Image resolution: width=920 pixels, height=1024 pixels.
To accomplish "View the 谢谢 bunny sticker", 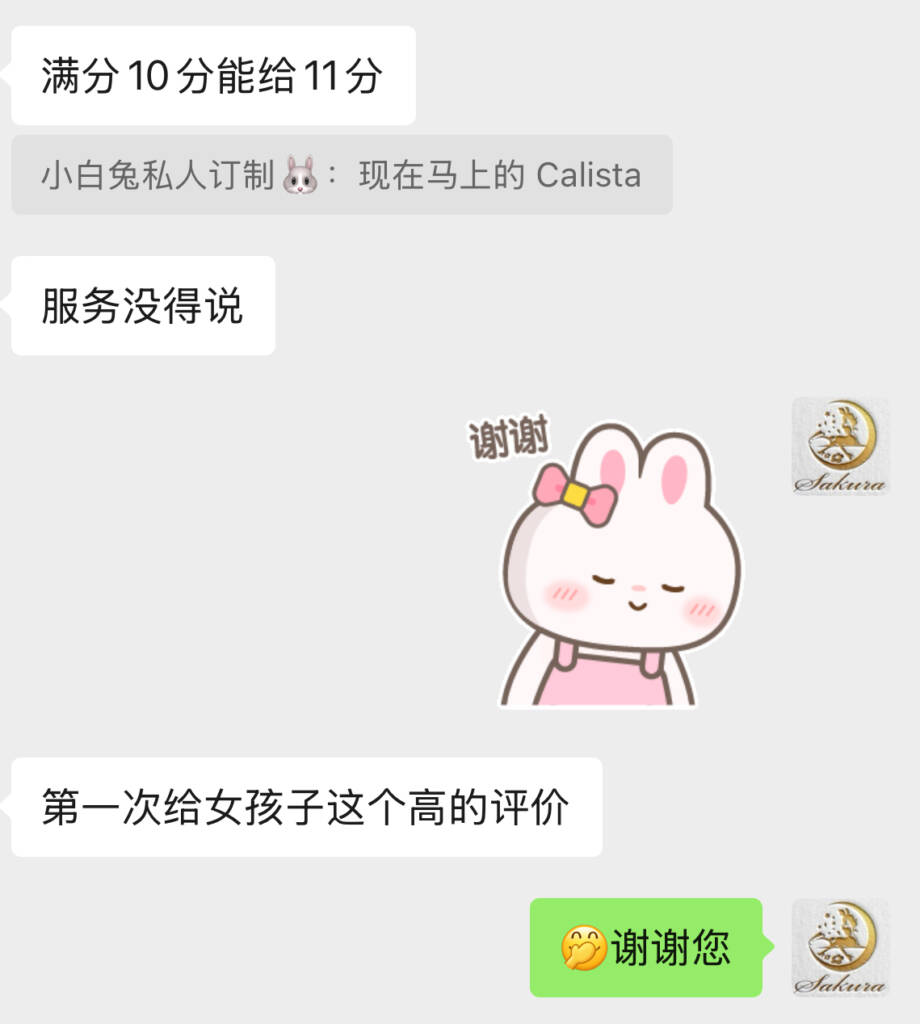I will (605, 560).
